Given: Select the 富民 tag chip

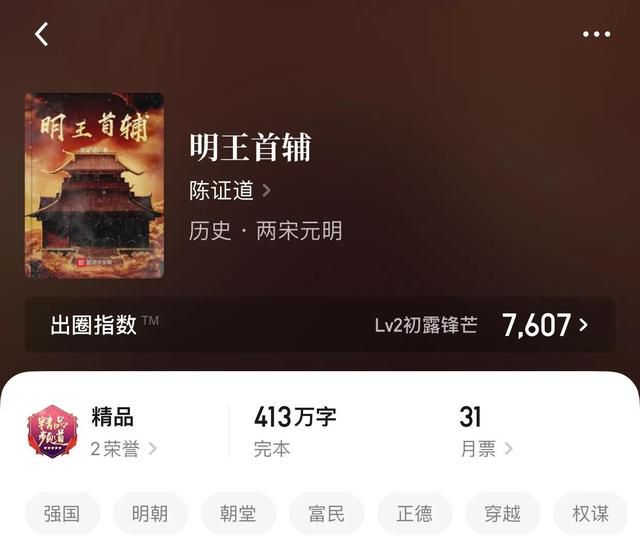Looking at the screenshot, I should 326,514.
